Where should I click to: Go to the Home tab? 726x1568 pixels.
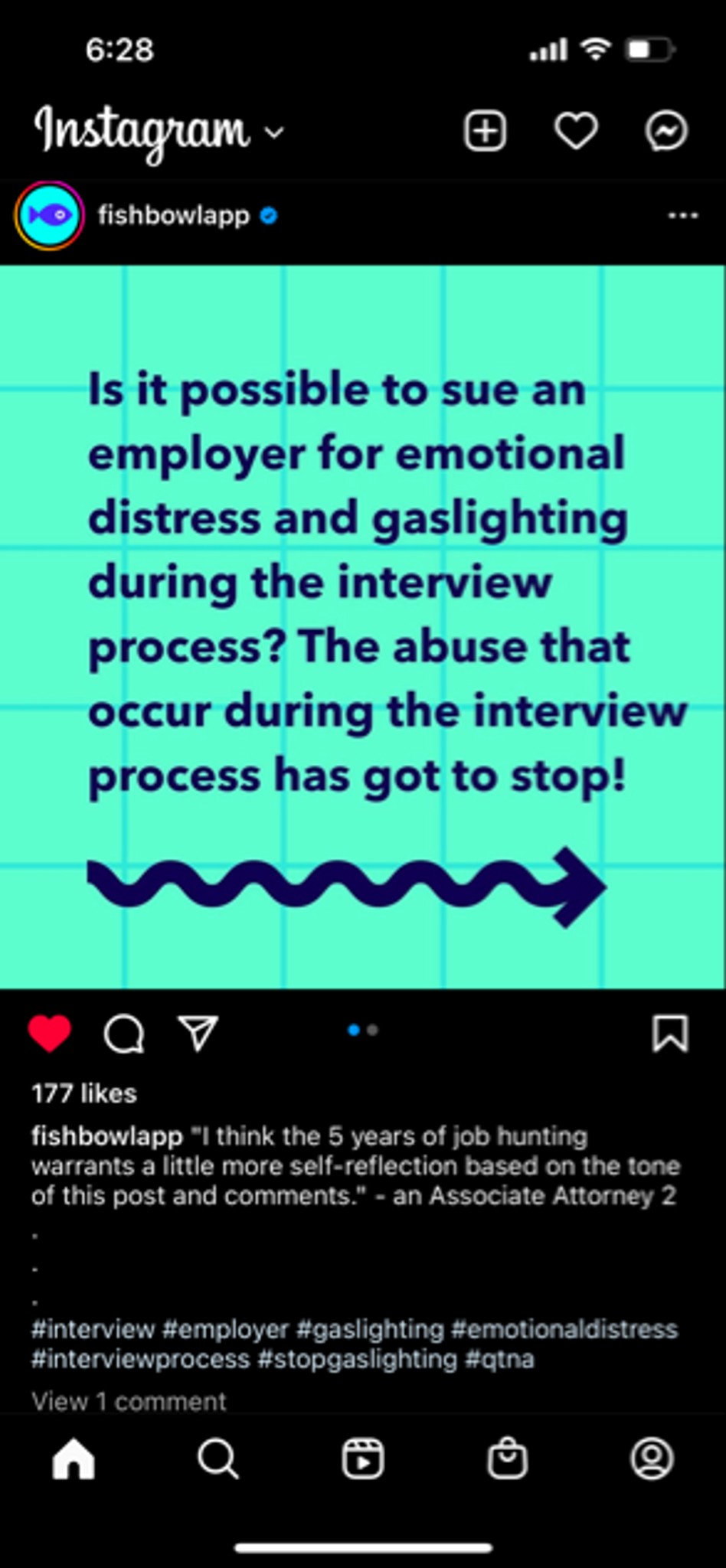click(x=74, y=1459)
